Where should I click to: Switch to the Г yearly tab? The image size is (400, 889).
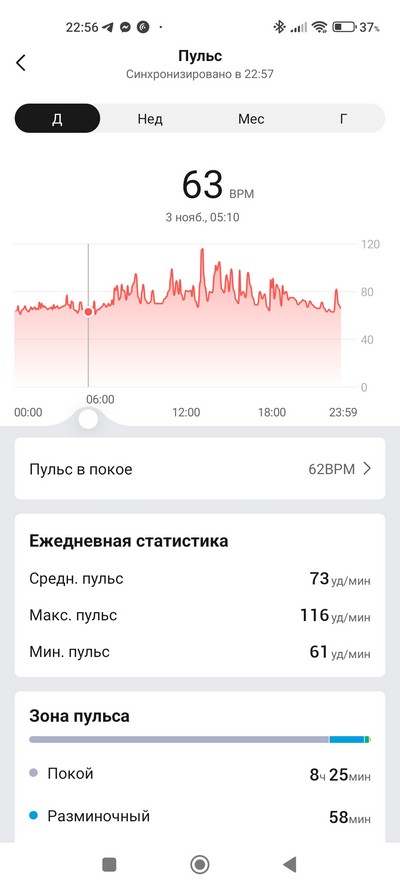(x=343, y=118)
